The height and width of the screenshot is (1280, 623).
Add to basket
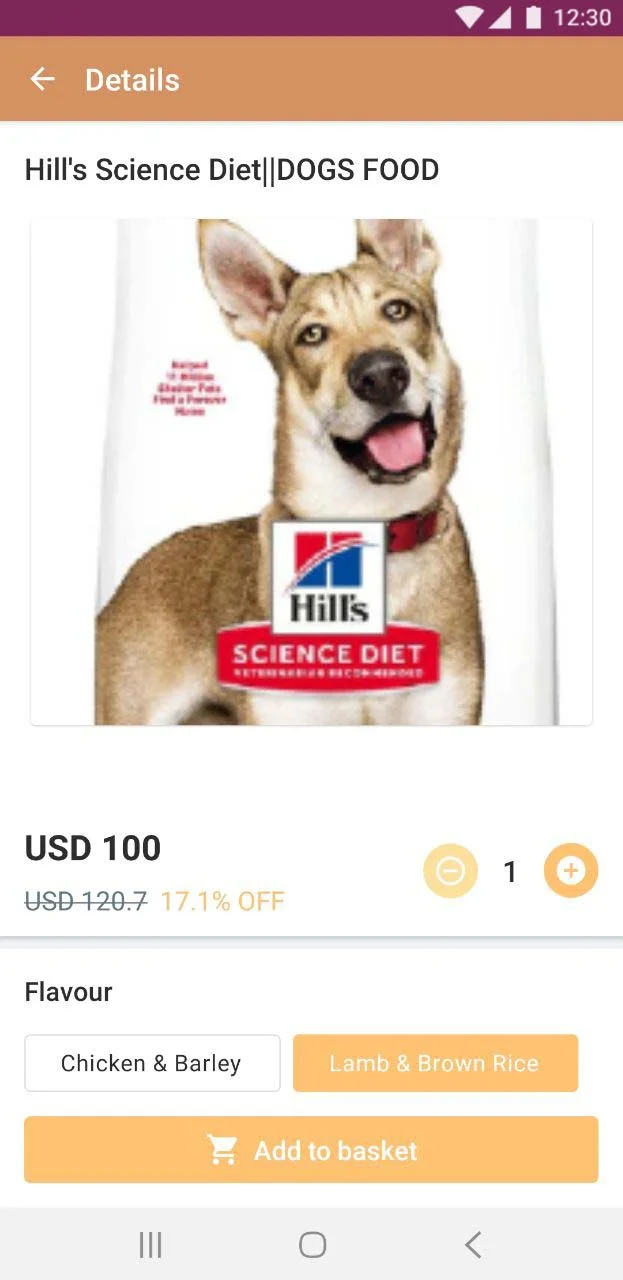(x=311, y=1150)
